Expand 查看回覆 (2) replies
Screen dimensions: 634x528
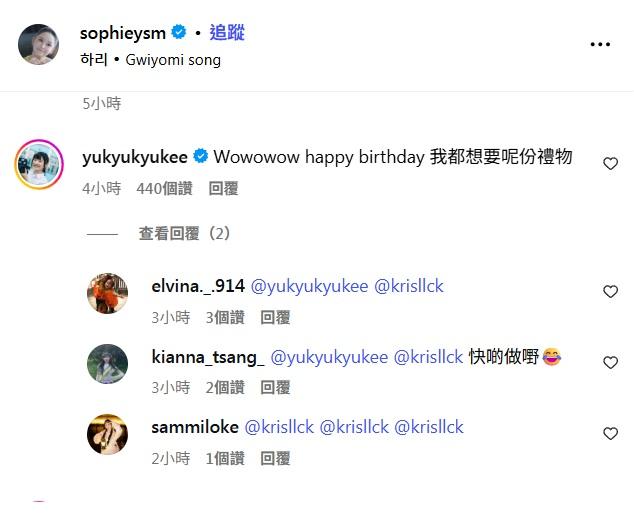pyautogui.click(x=184, y=233)
